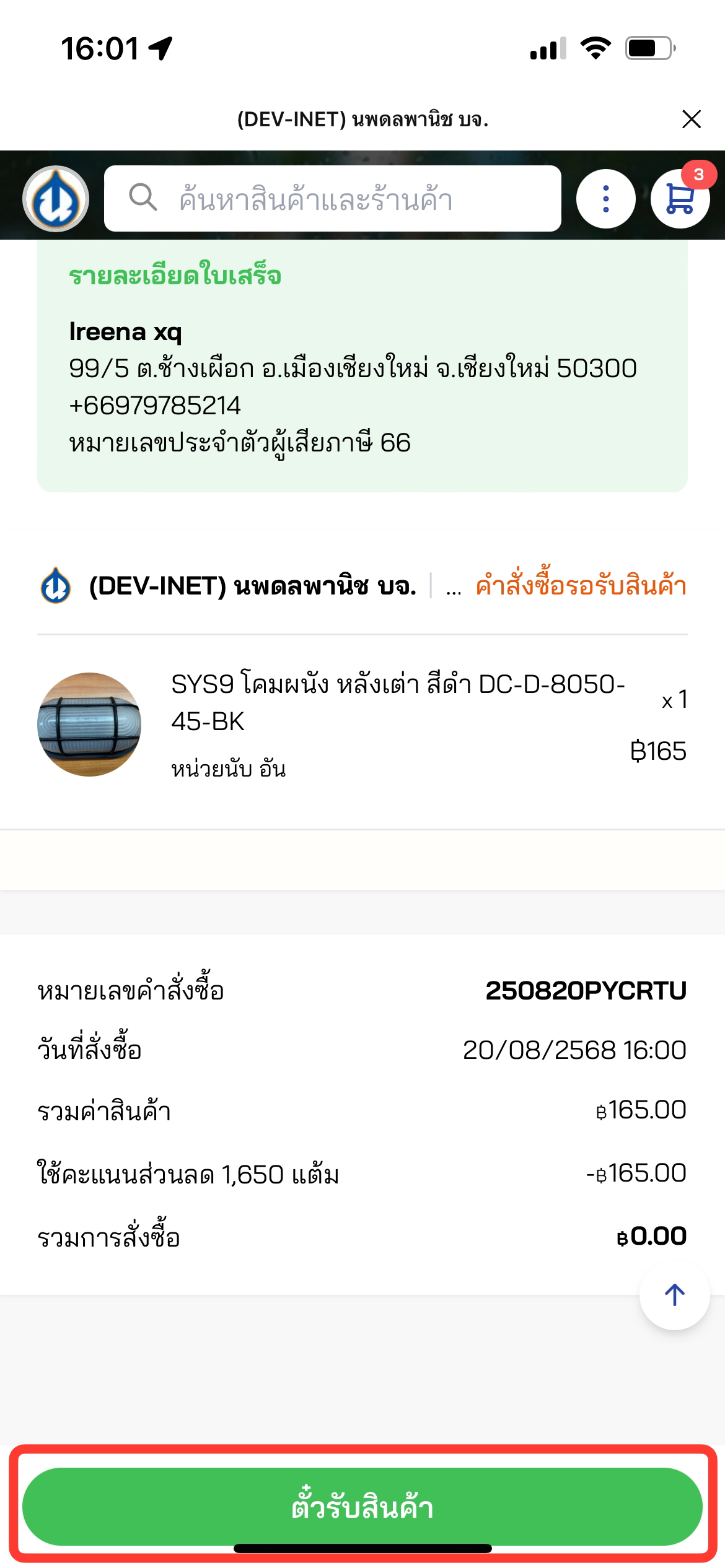The width and height of the screenshot is (725, 1568).
Task: Close the shop page with the X
Action: pos(691,119)
